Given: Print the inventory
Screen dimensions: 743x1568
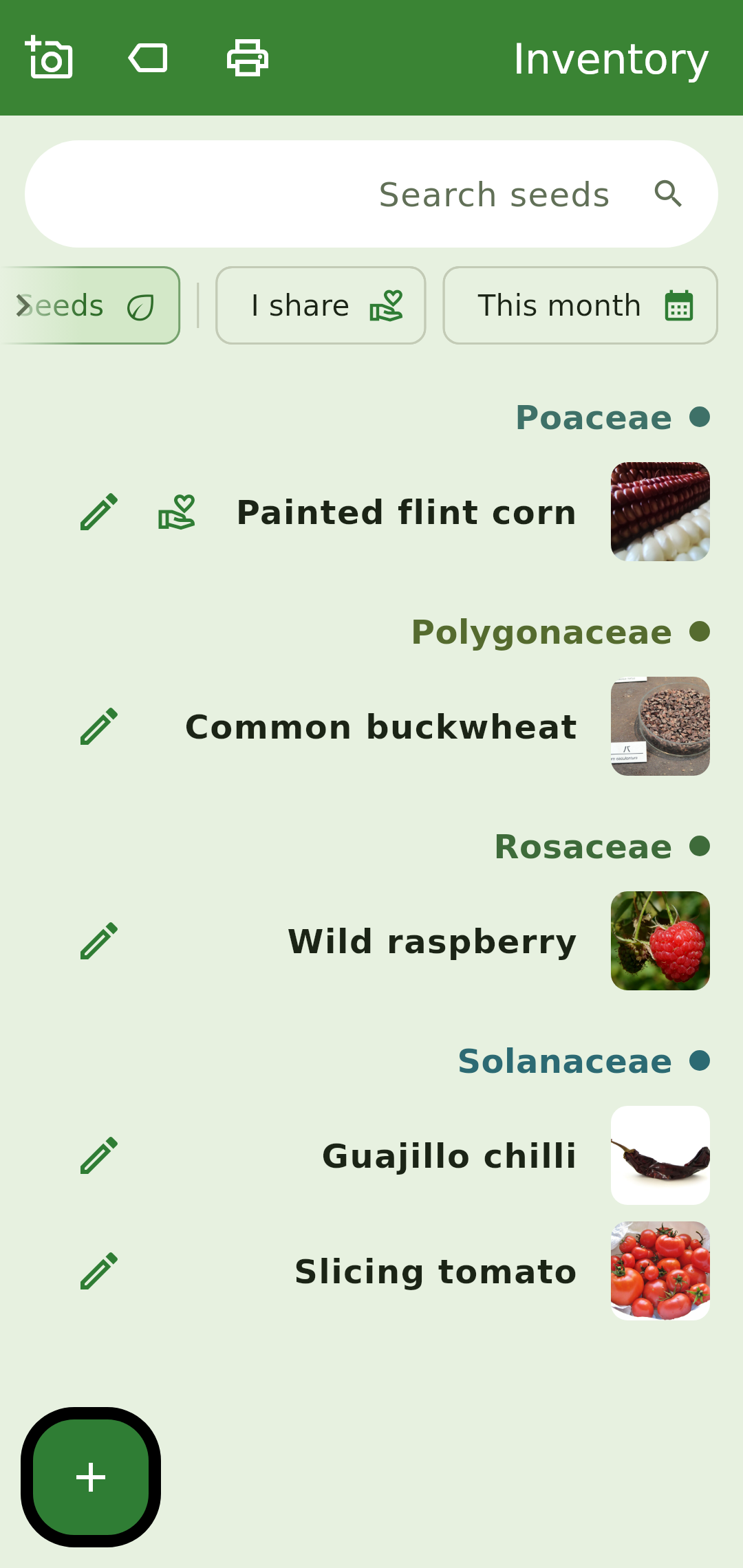Looking at the screenshot, I should (248, 58).
